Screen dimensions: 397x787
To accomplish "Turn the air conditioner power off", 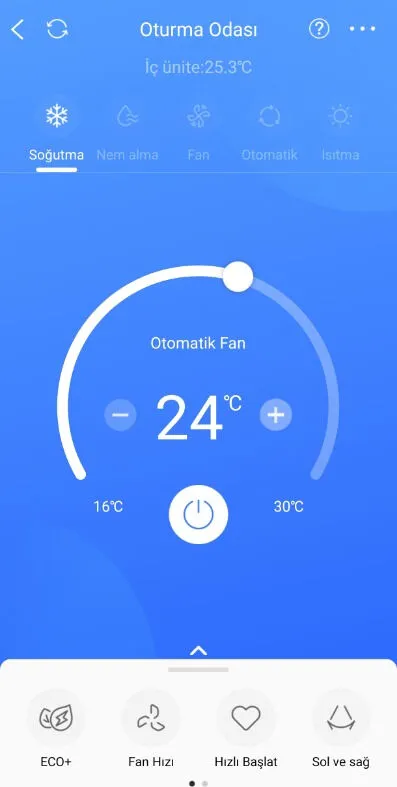I will (x=199, y=514).
